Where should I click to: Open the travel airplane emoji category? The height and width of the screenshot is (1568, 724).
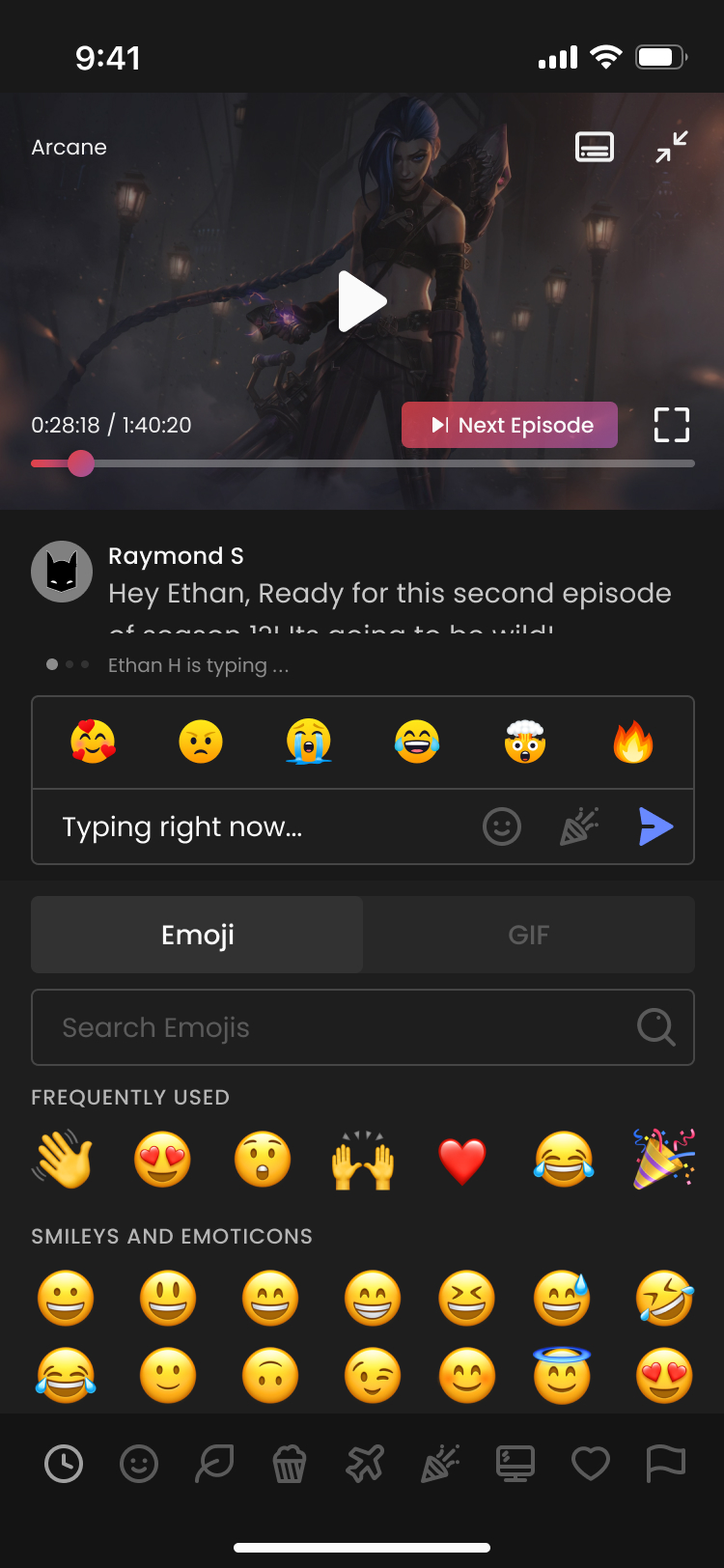[x=365, y=1464]
